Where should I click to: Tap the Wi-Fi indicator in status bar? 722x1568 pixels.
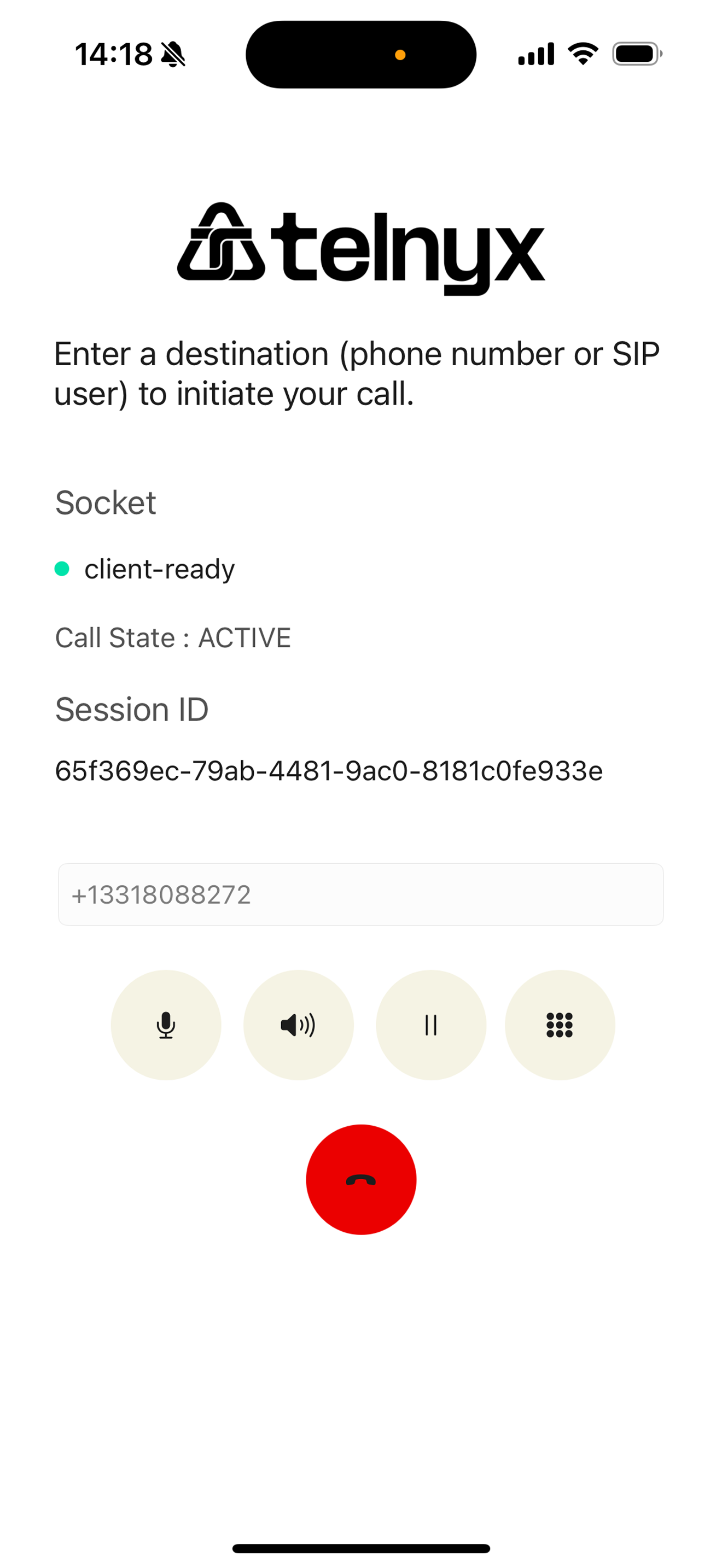click(x=580, y=54)
